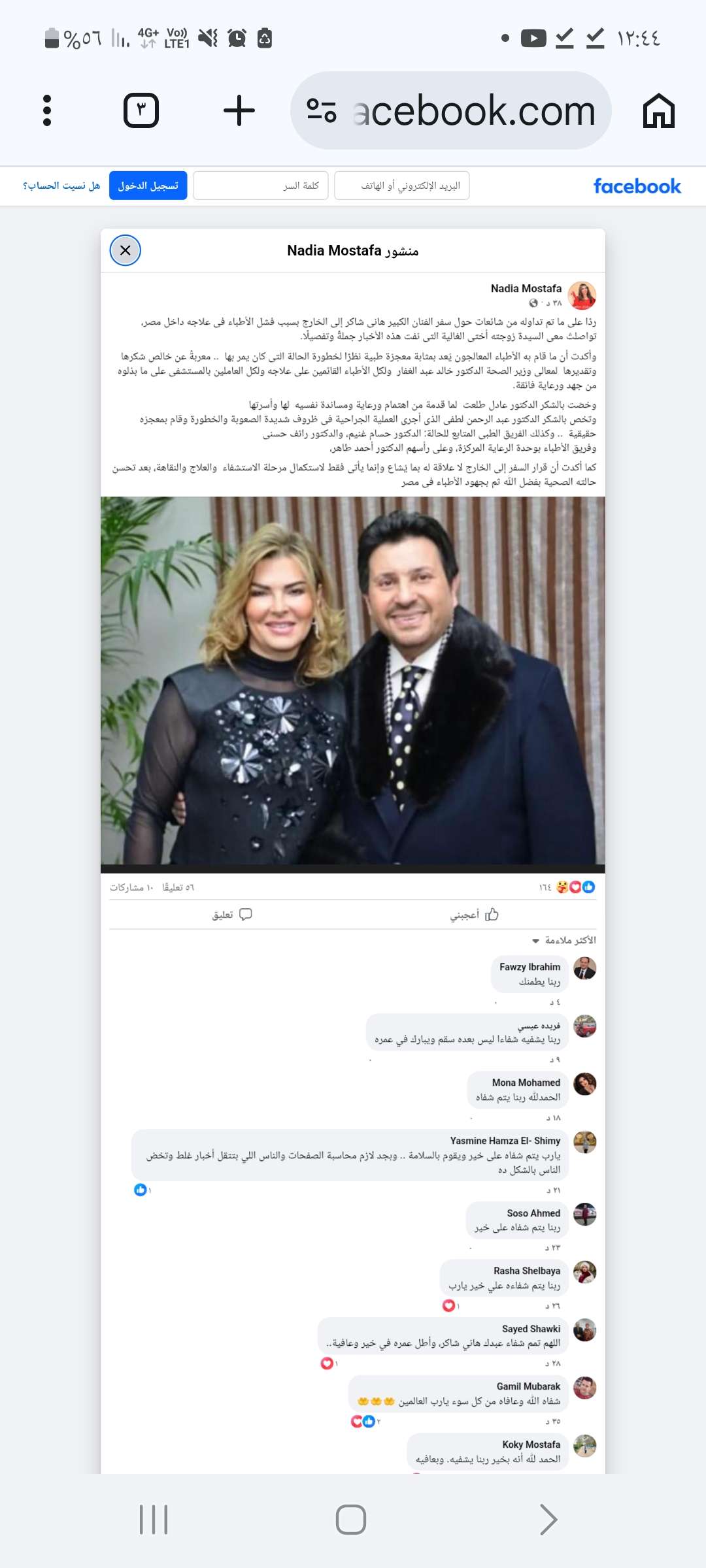Open the system recent apps view
Screen dimensions: 706x1568
154,1520
